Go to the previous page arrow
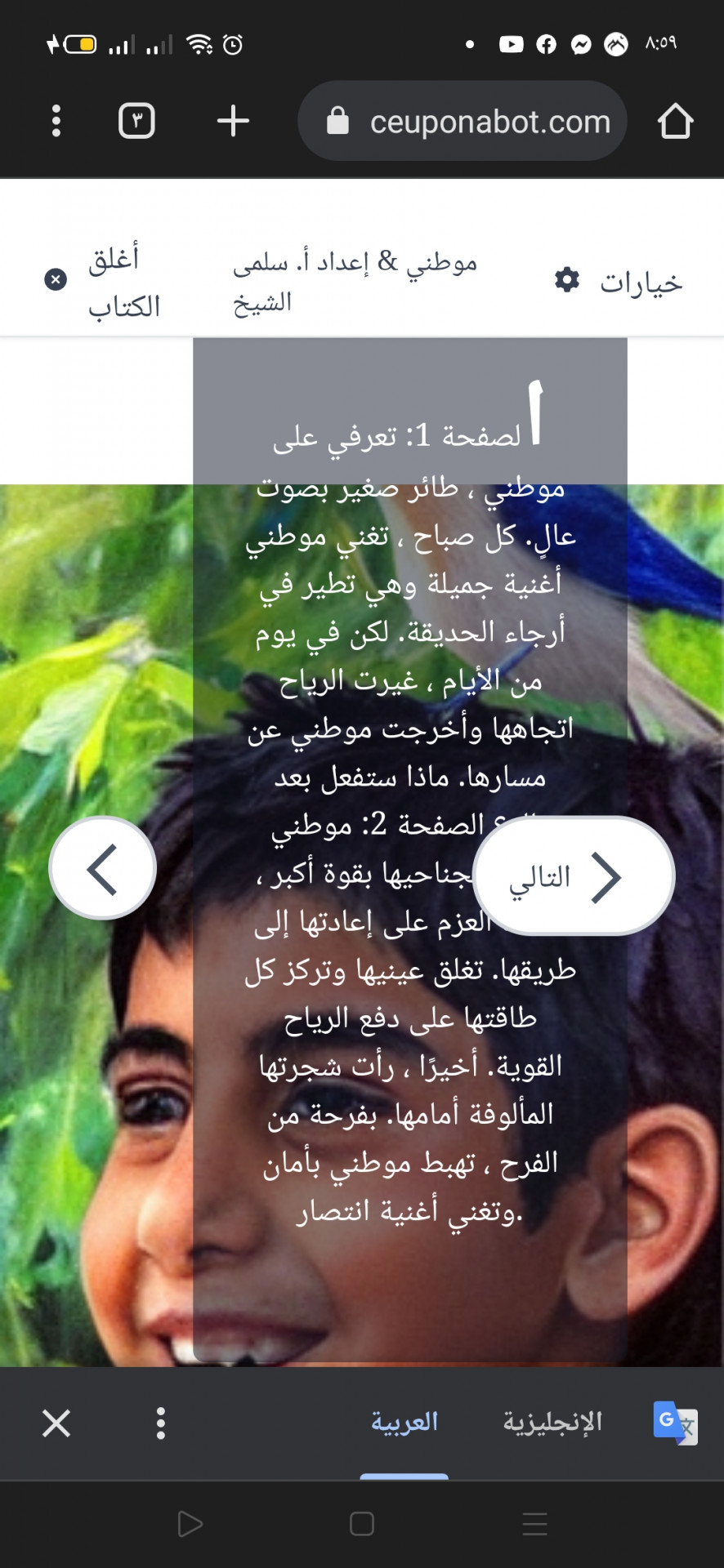The height and width of the screenshot is (1568, 724). coord(103,867)
